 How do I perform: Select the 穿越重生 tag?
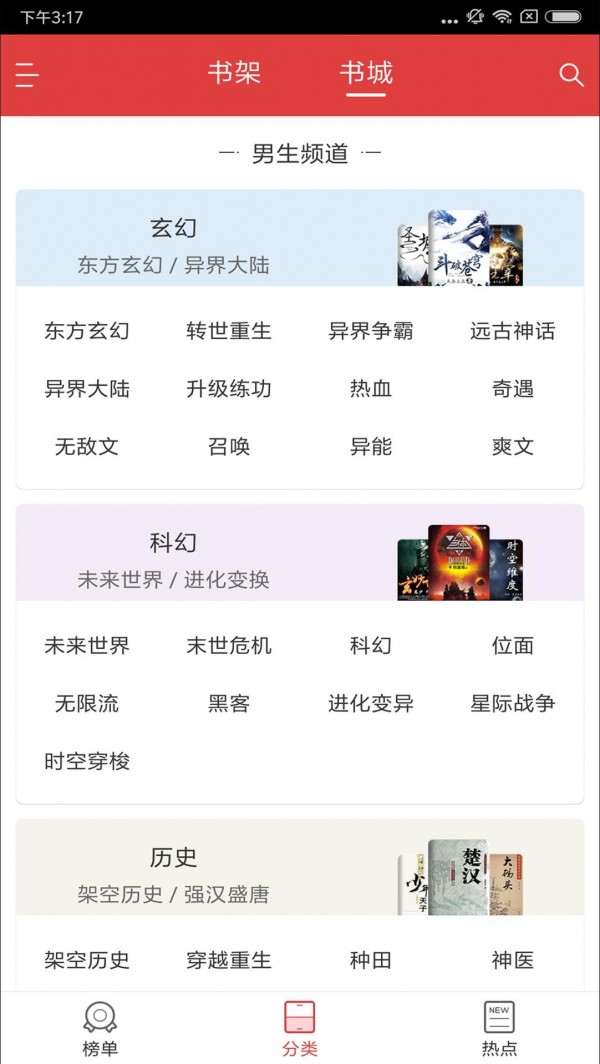click(x=229, y=961)
